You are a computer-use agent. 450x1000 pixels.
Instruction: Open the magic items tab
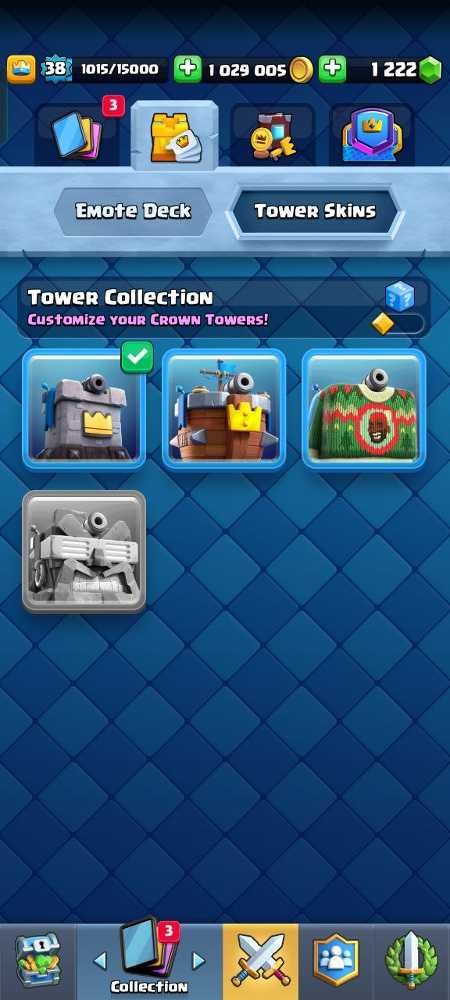pyautogui.click(x=273, y=135)
